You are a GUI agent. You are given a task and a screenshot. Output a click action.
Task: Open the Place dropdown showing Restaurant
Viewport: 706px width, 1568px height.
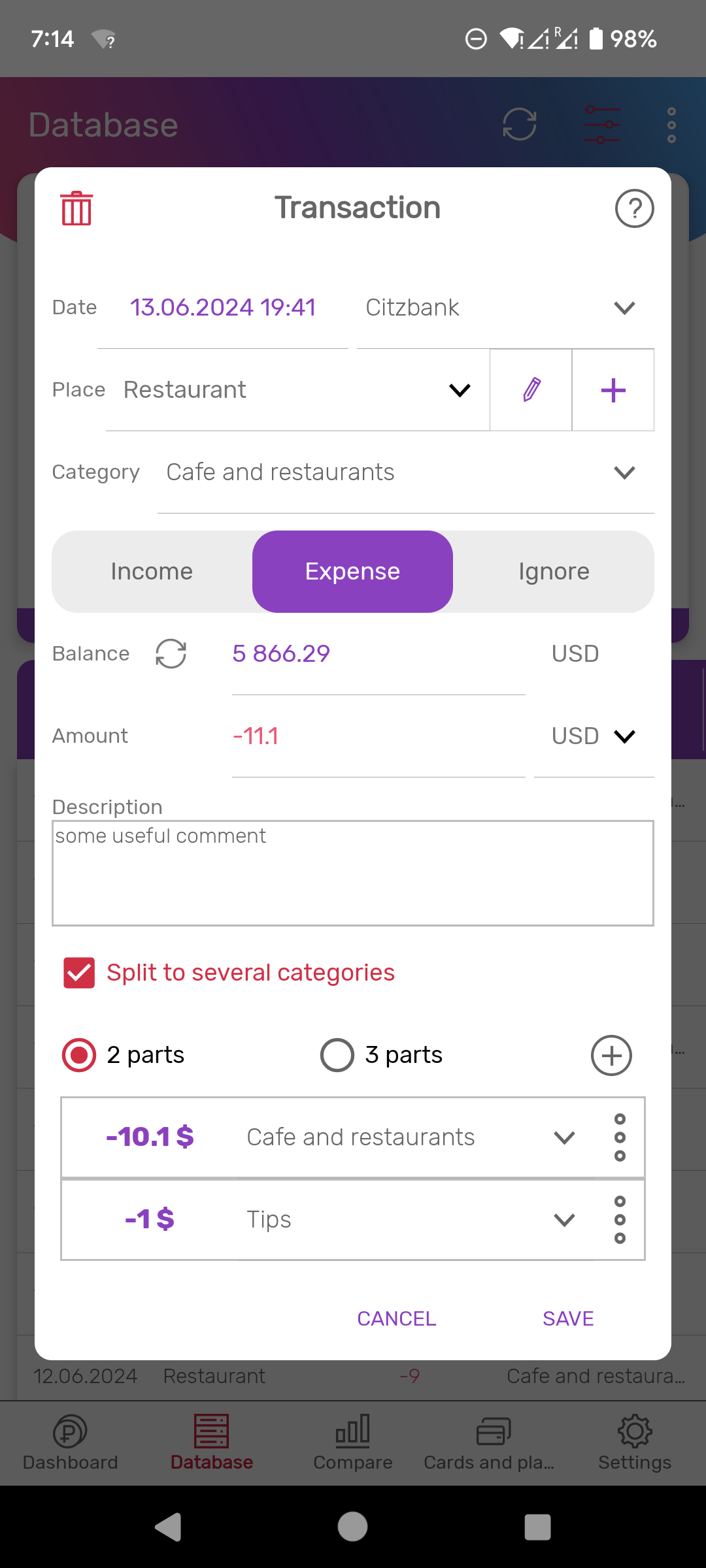pyautogui.click(x=297, y=390)
